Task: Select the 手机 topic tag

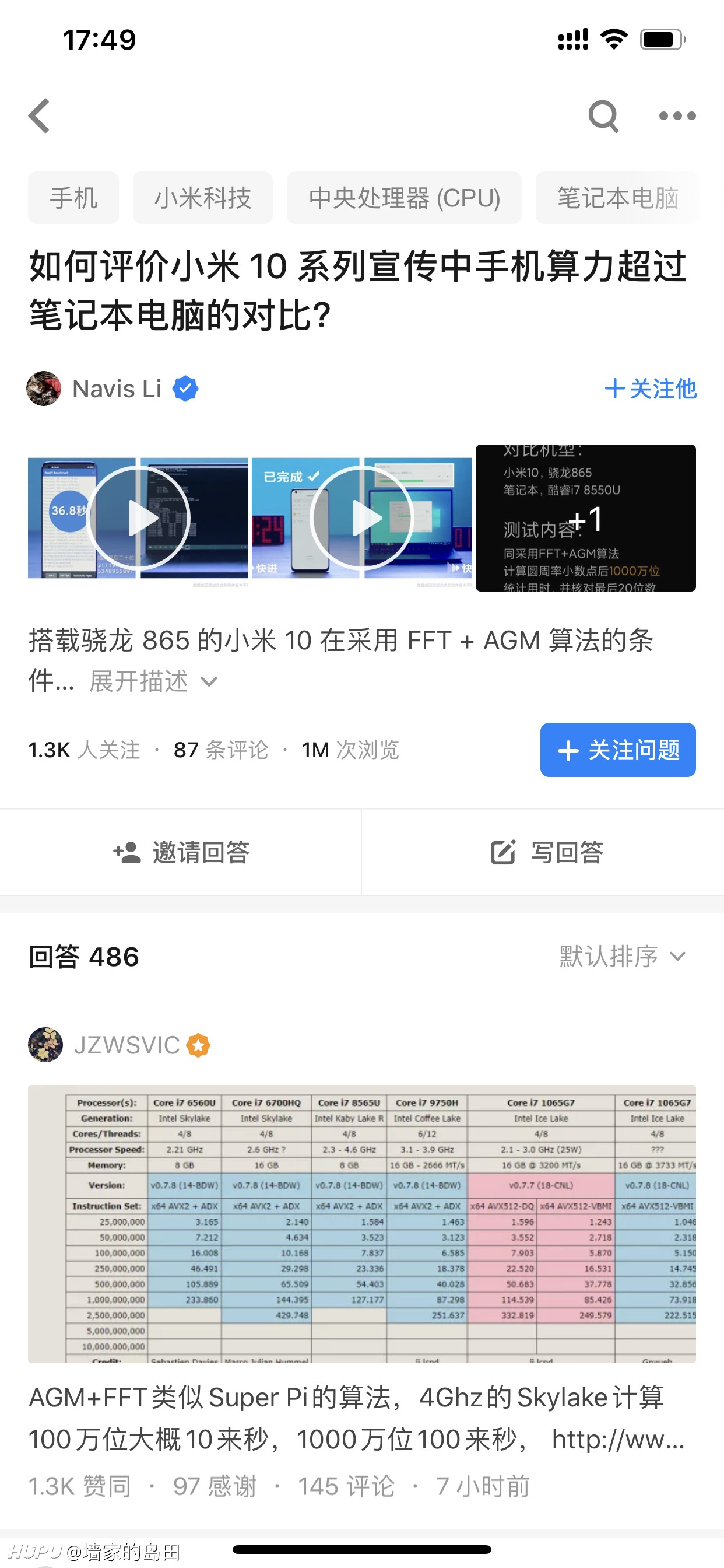Action: [x=73, y=198]
